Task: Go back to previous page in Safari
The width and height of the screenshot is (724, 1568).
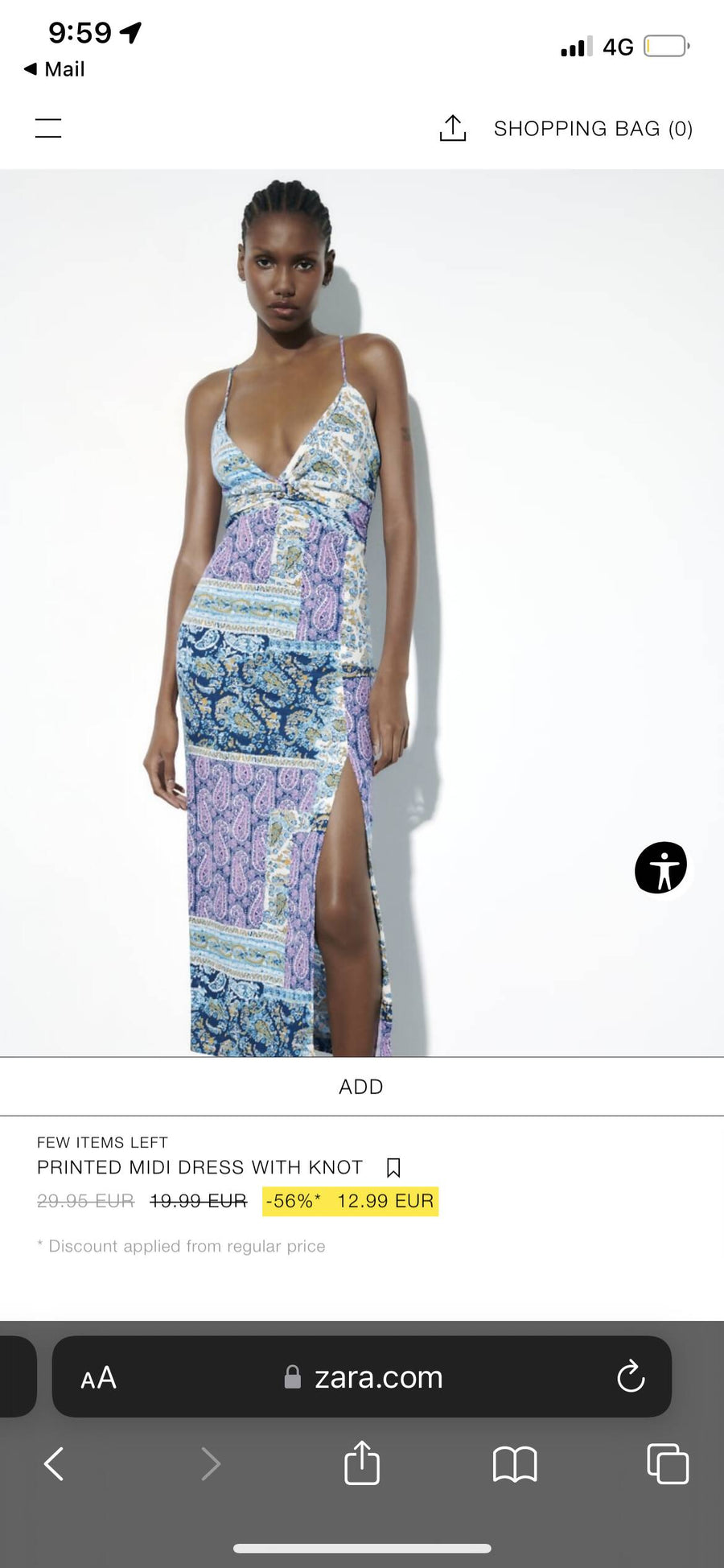Action: (54, 1464)
